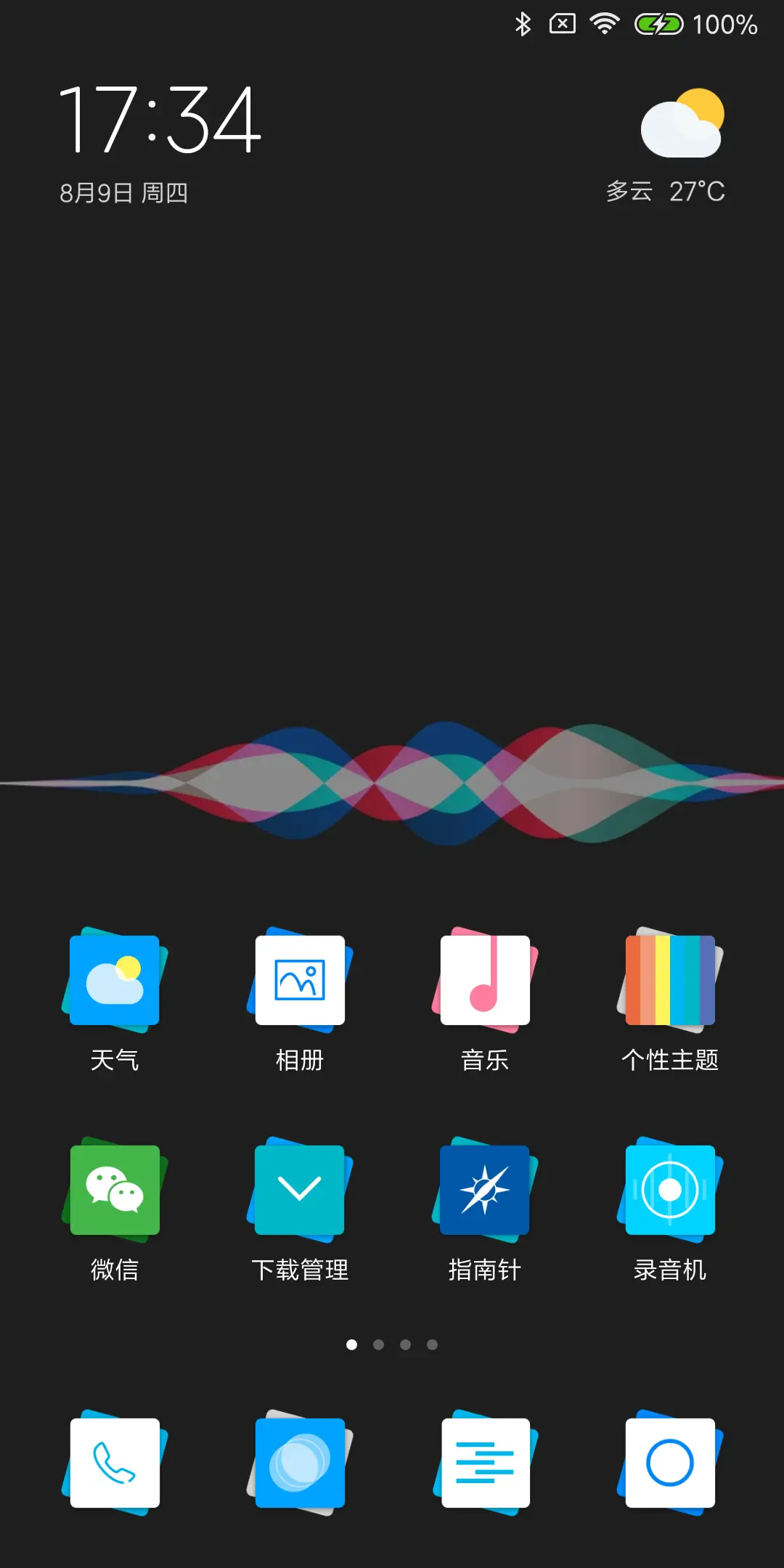
Task: Open the Messaging app in the dock
Action: (484, 1463)
